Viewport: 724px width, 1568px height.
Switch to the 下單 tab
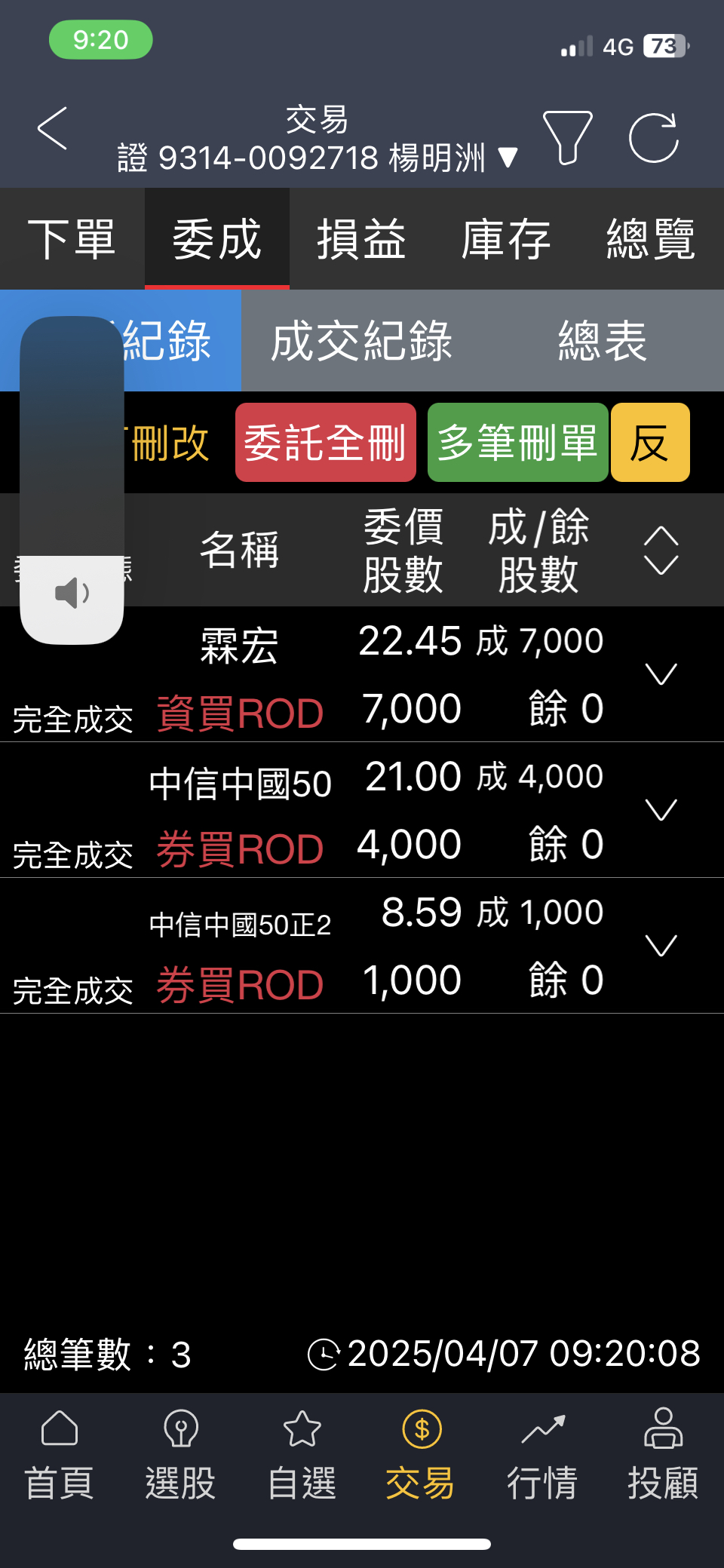[72, 240]
